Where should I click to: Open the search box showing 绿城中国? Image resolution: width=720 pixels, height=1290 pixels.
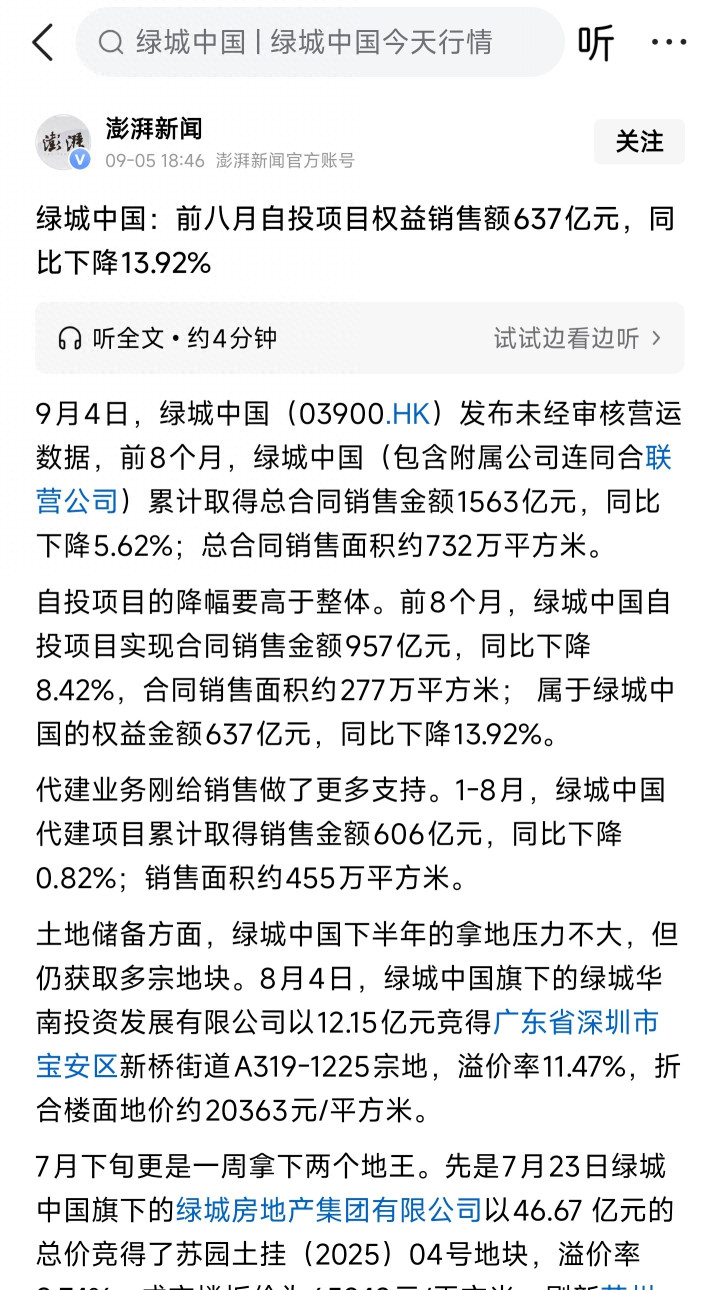[320, 42]
